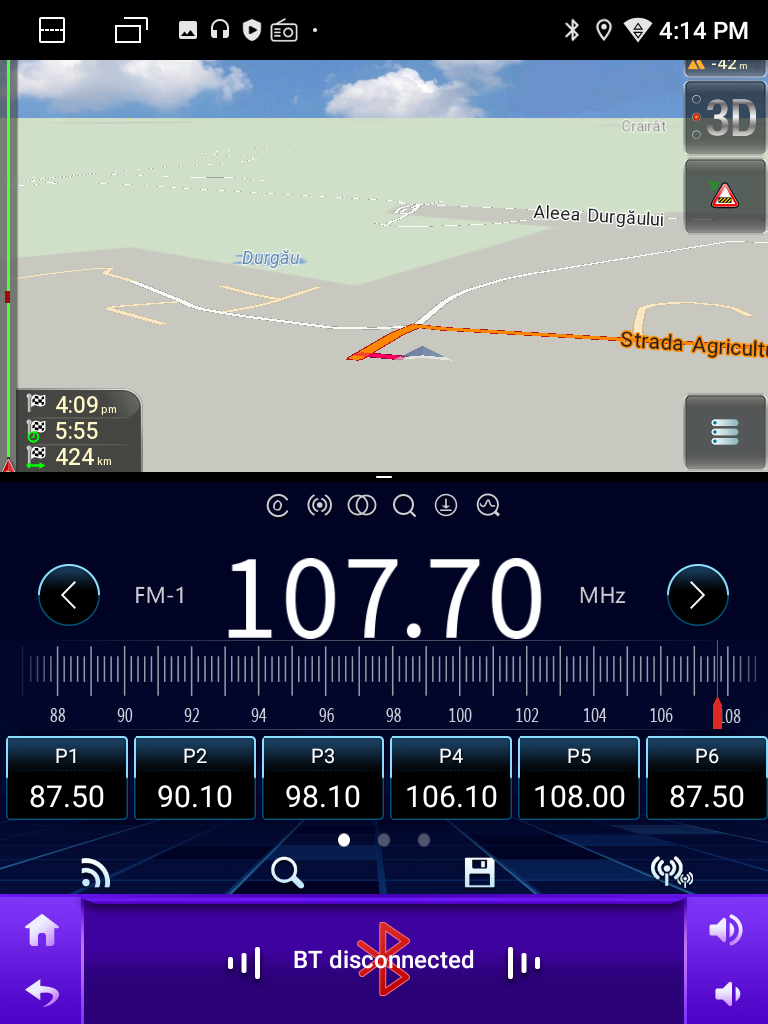Select preset P6 87.50
This screenshot has width=768, height=1024.
tap(707, 778)
